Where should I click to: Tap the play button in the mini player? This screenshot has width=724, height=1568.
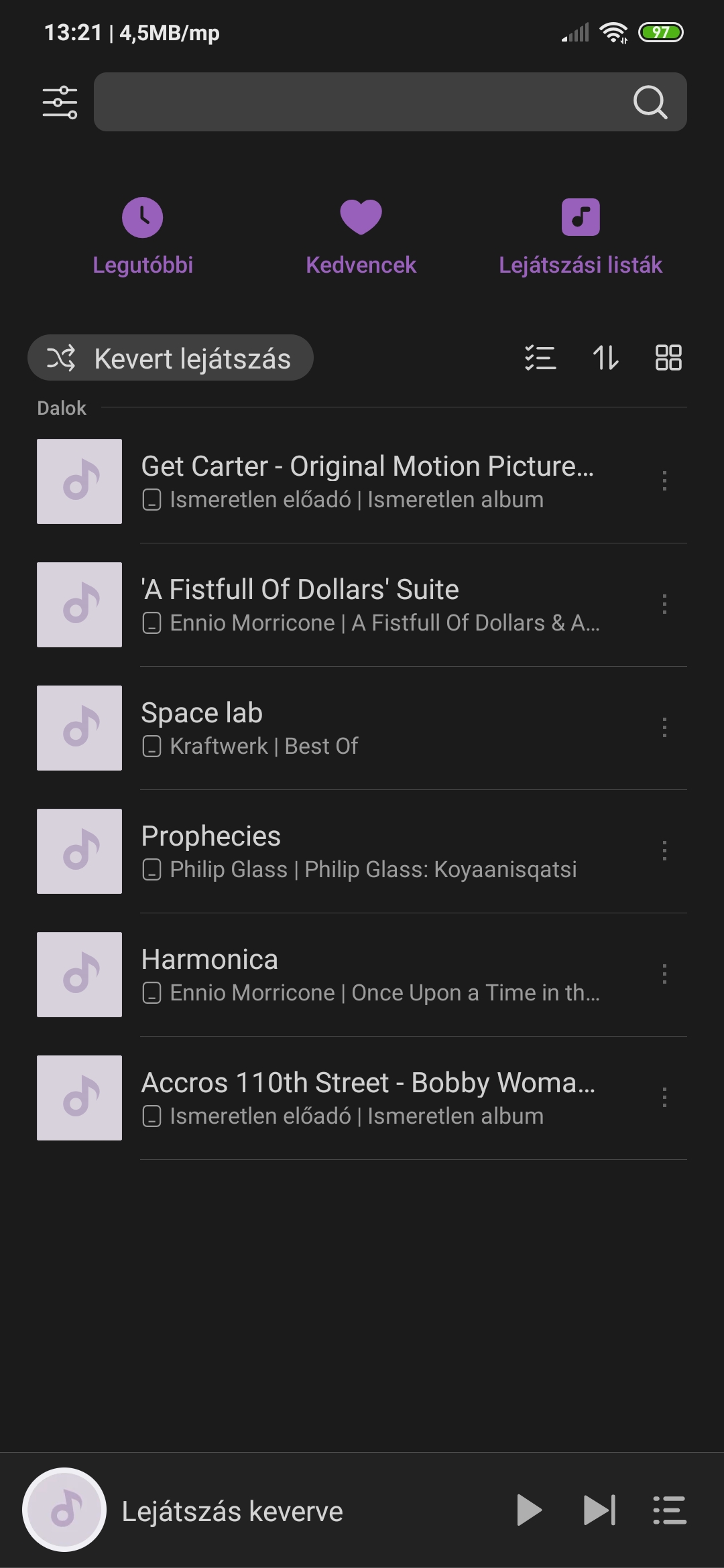tap(530, 1510)
